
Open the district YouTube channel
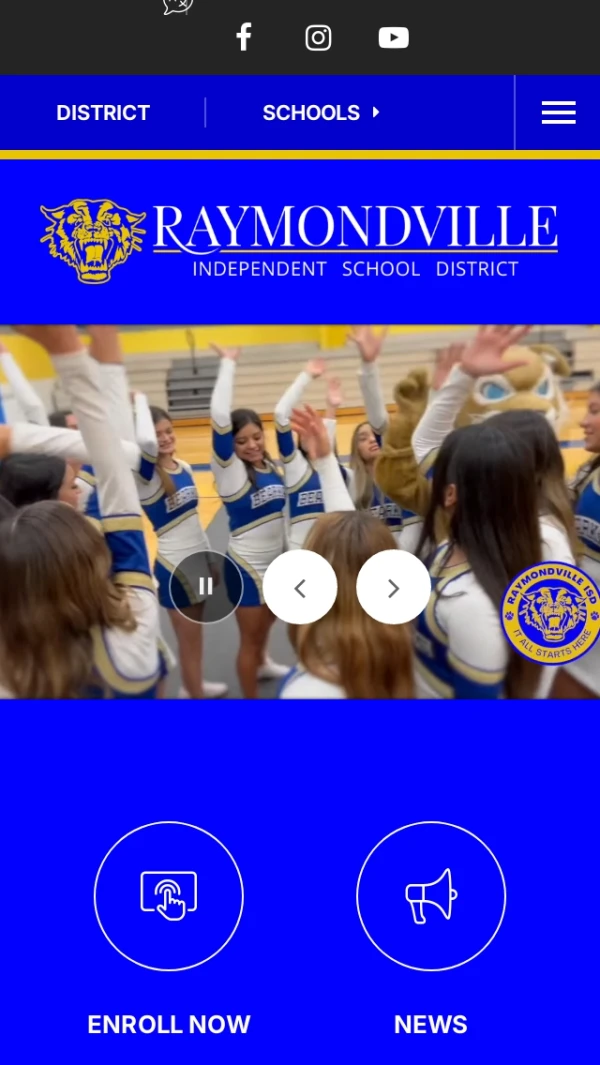[393, 38]
